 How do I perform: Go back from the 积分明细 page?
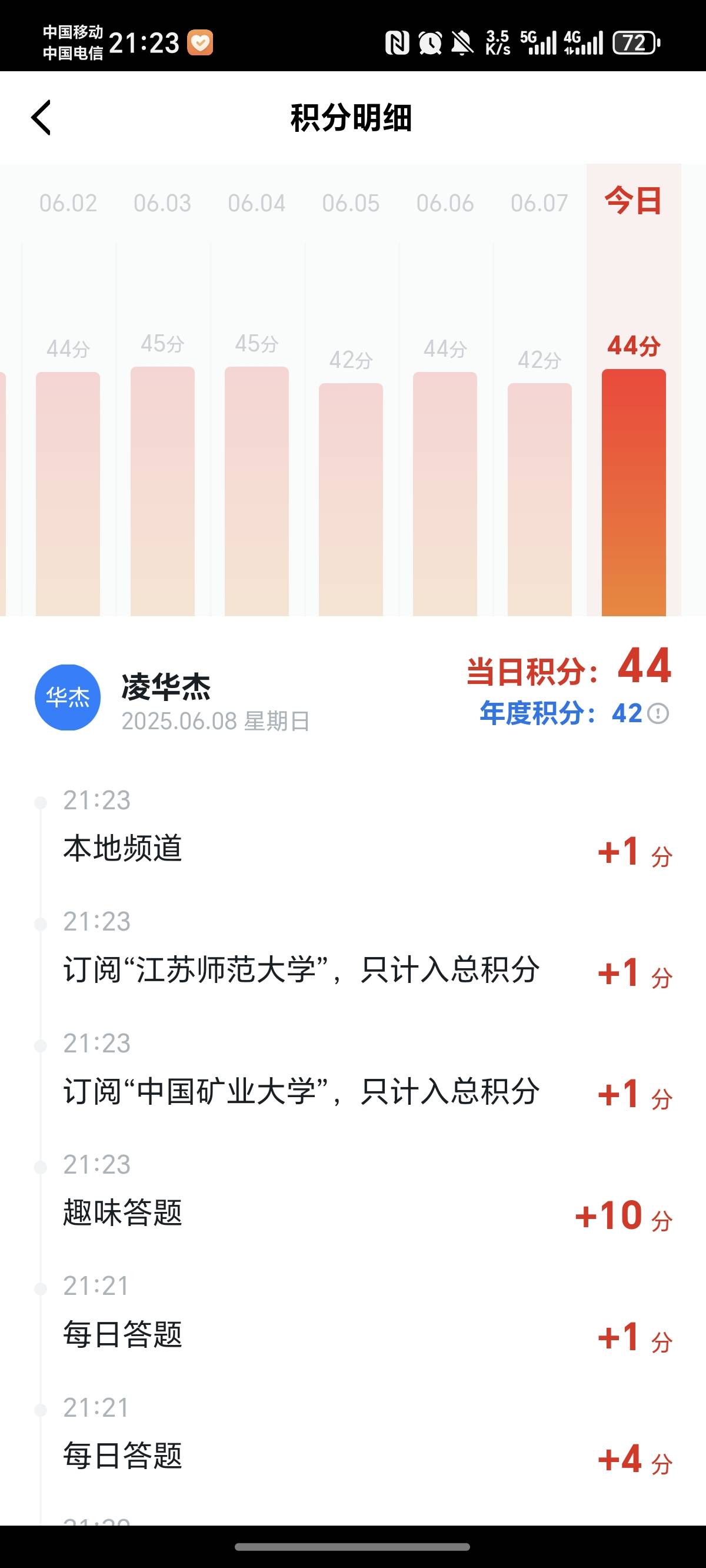41,118
